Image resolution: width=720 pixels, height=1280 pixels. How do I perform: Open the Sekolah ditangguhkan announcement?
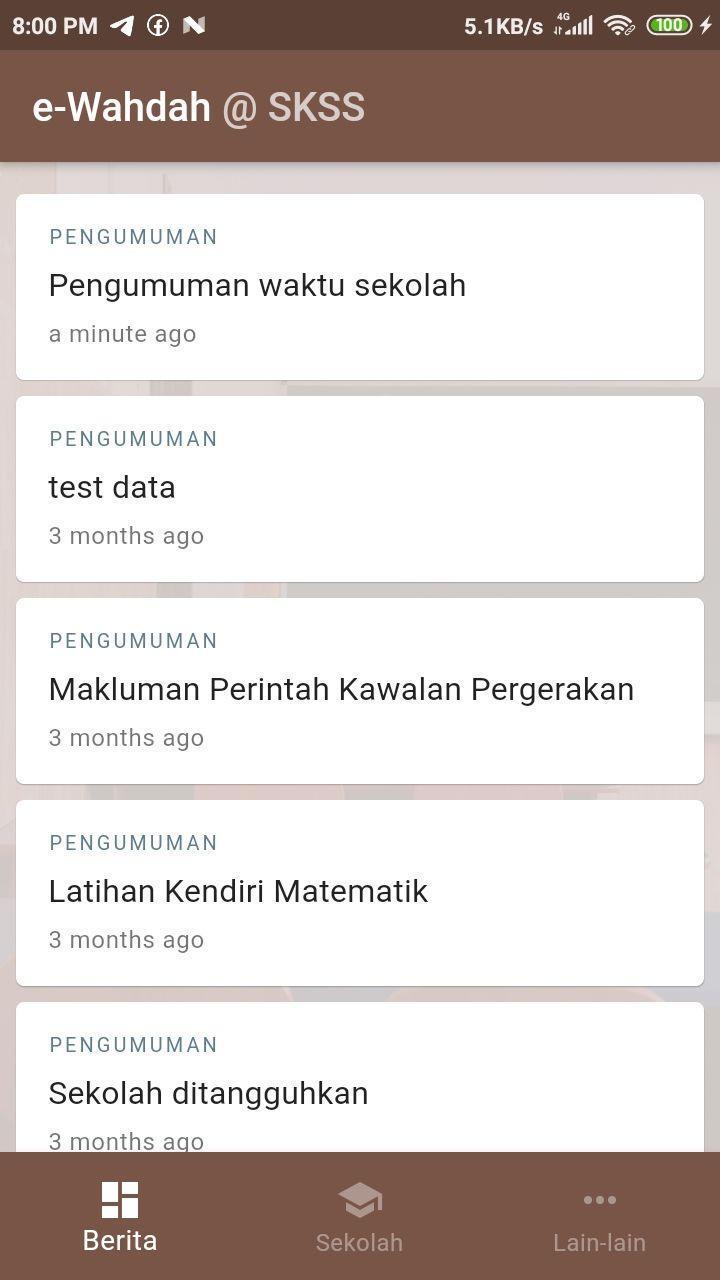[x=360, y=1080]
